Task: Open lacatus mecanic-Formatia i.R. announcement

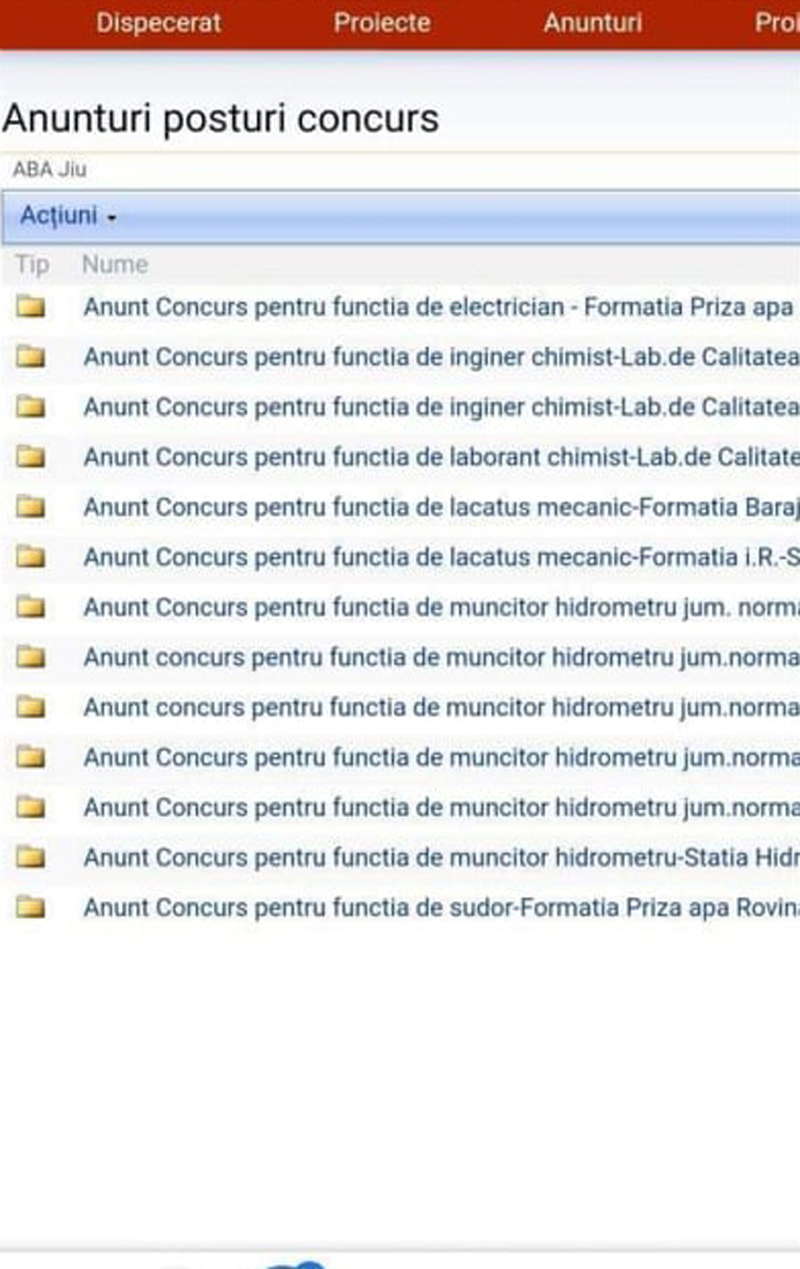Action: [x=440, y=557]
